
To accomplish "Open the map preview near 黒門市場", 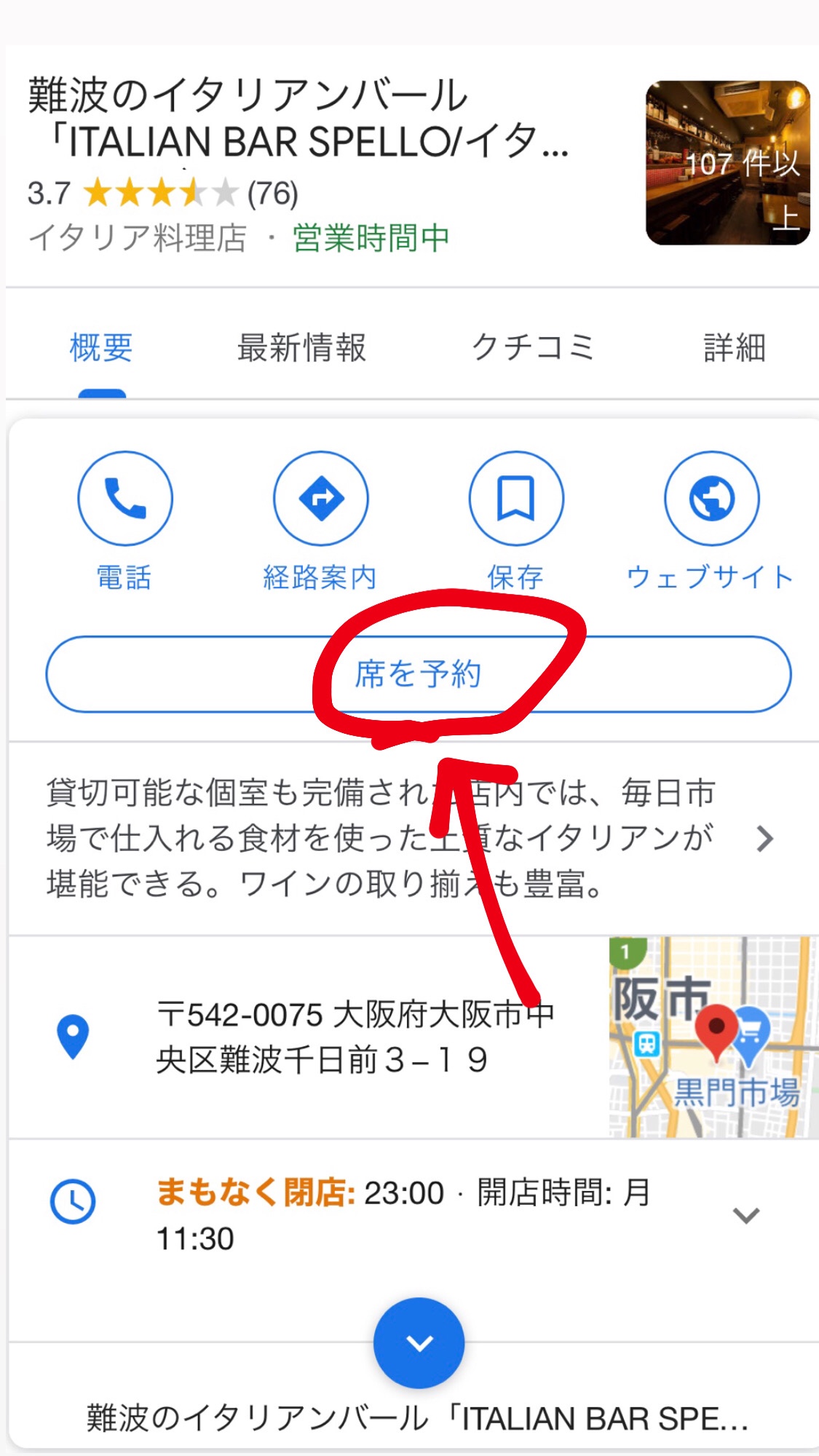I will 713,1037.
